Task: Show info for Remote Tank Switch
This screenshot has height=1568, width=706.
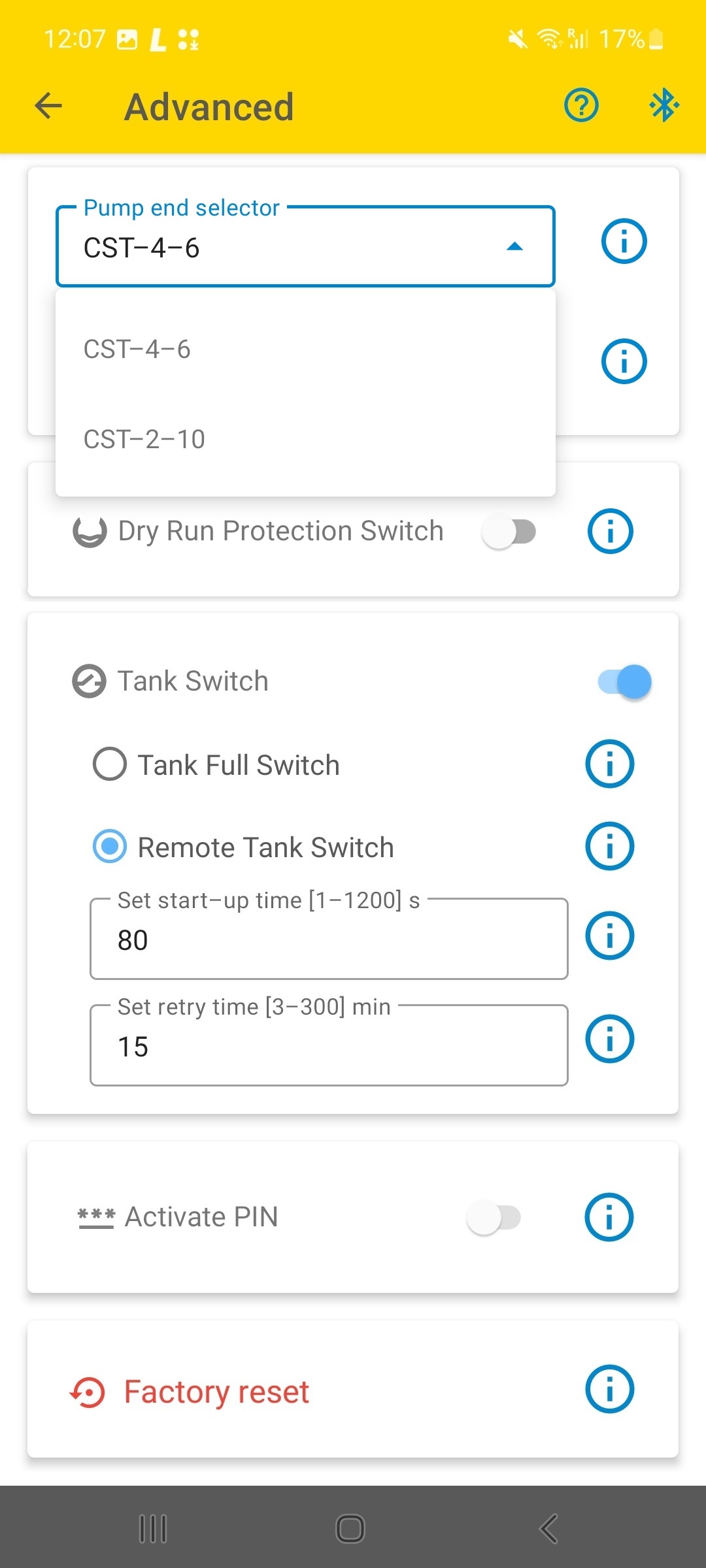Action: 609,846
